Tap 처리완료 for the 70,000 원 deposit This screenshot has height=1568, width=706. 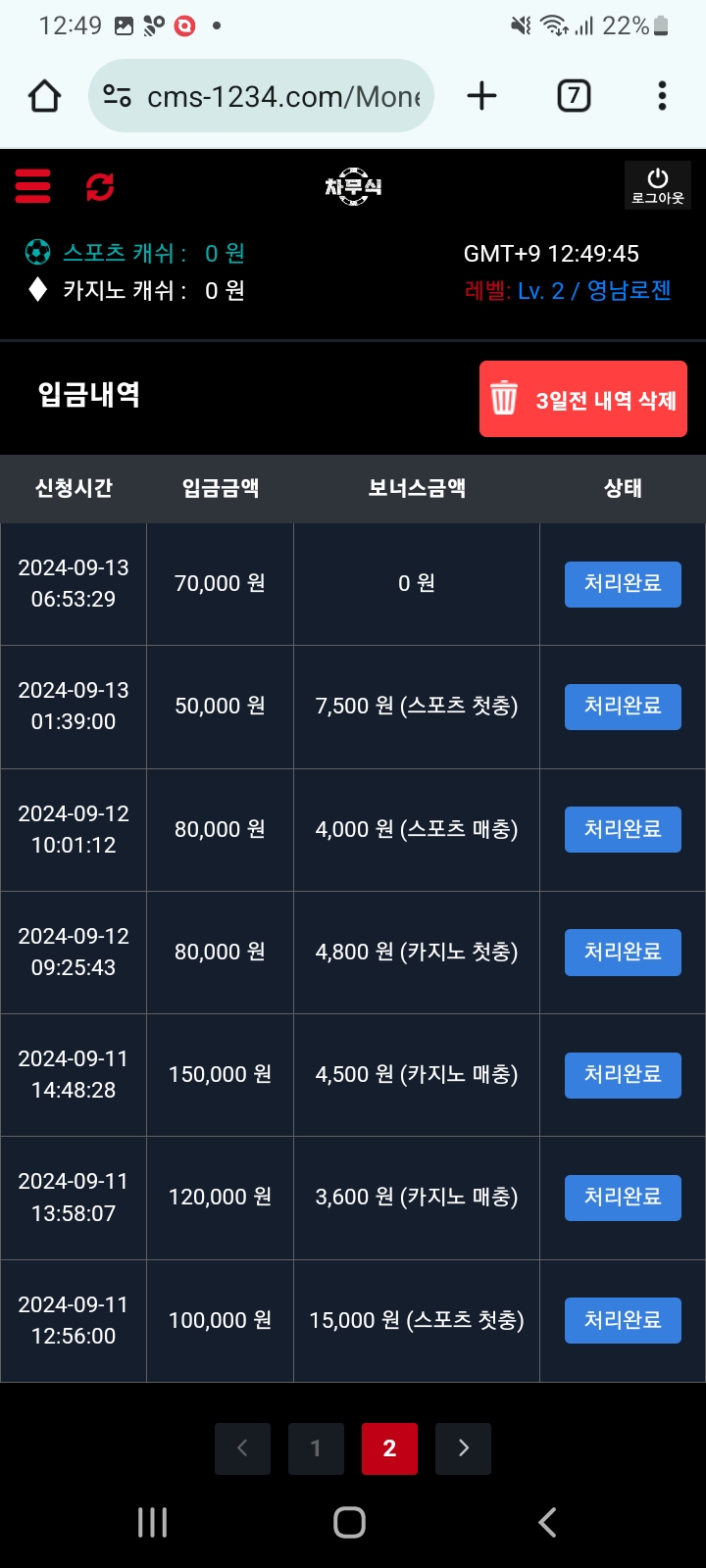pyautogui.click(x=623, y=584)
